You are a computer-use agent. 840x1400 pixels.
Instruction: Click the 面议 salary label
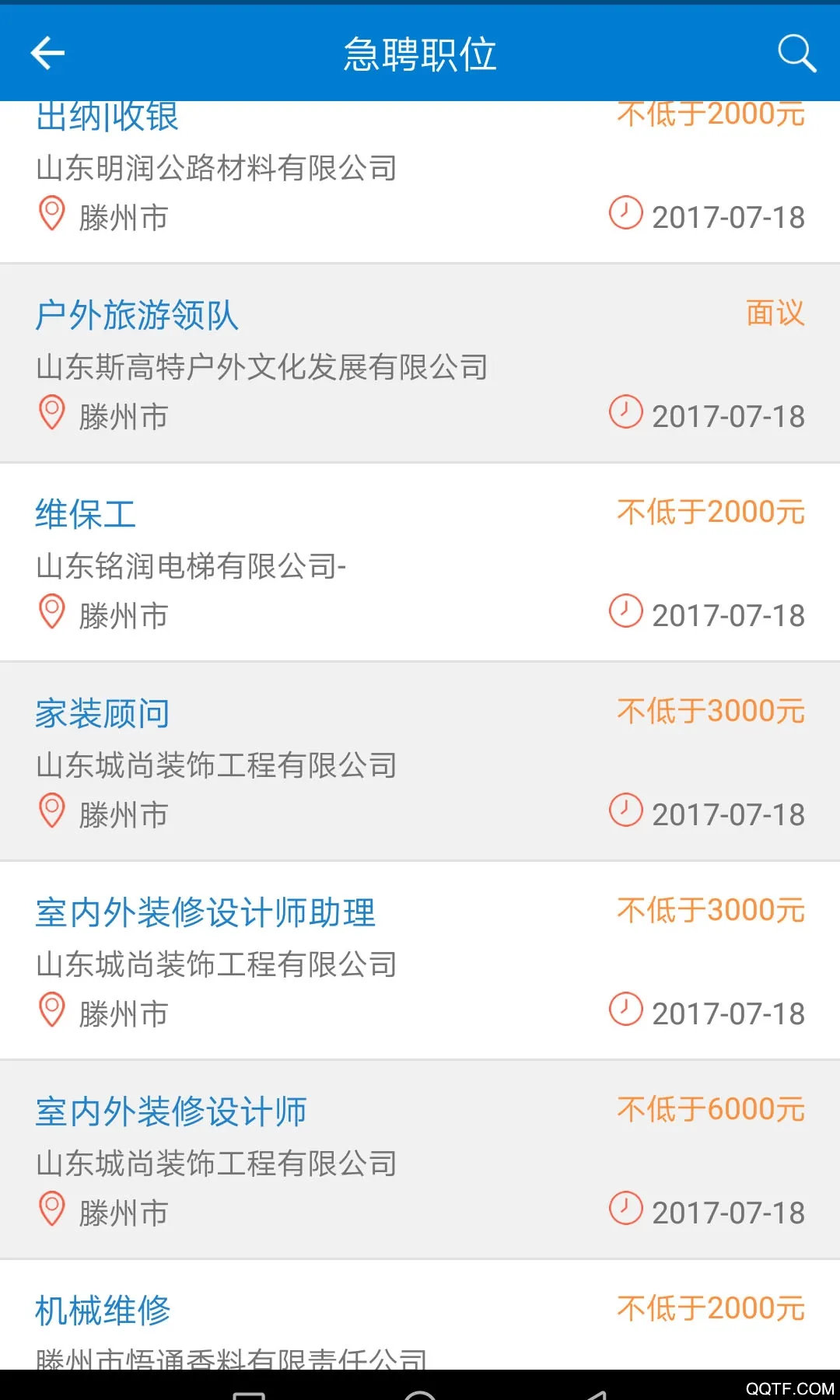pyautogui.click(x=773, y=315)
